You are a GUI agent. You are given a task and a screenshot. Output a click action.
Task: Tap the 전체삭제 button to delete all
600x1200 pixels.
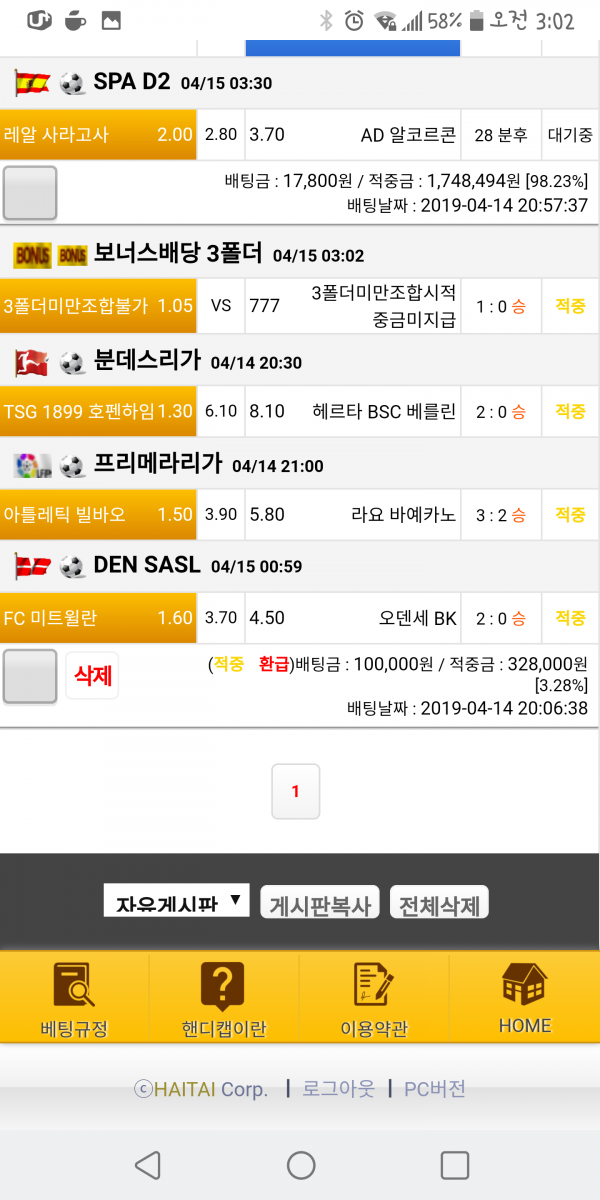point(440,904)
